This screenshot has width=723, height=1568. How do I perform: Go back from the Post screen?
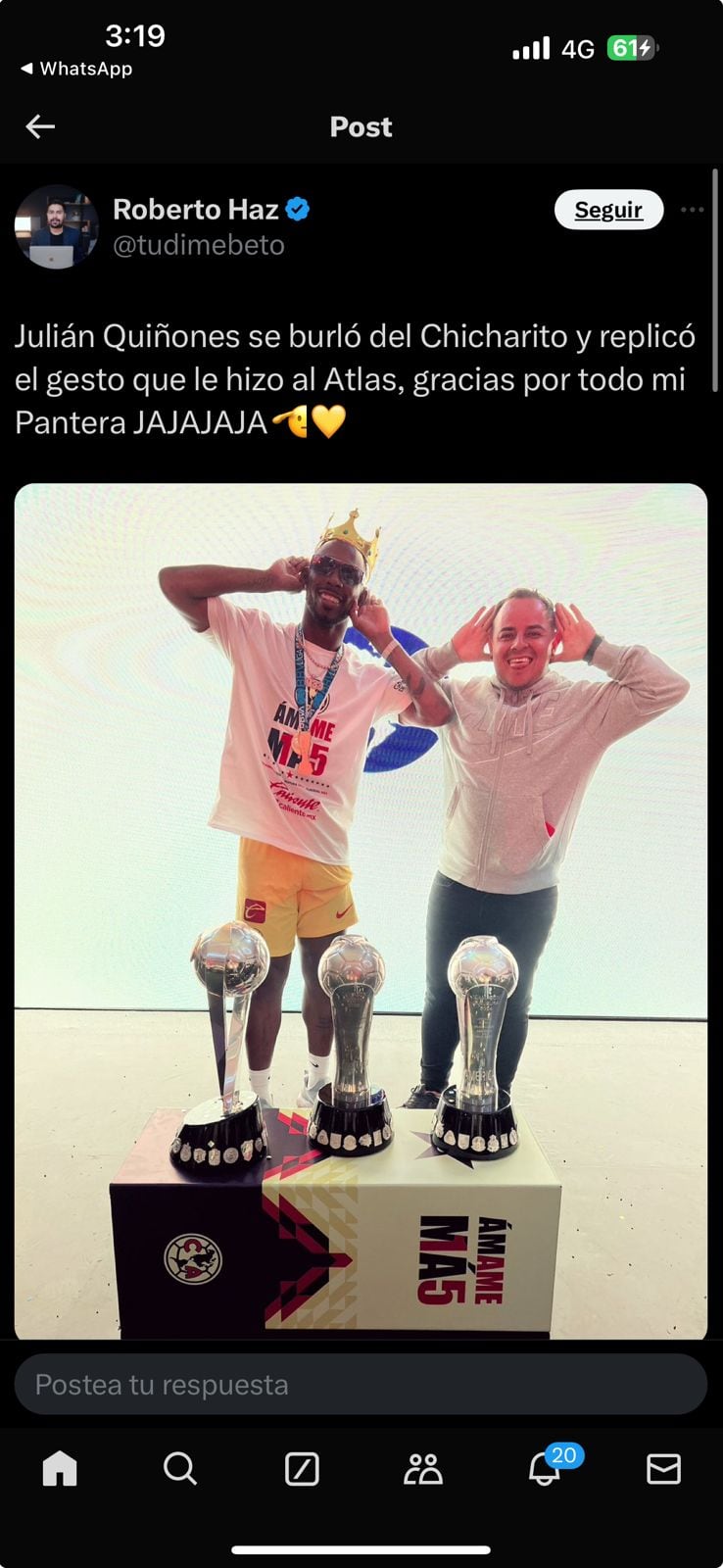(40, 126)
